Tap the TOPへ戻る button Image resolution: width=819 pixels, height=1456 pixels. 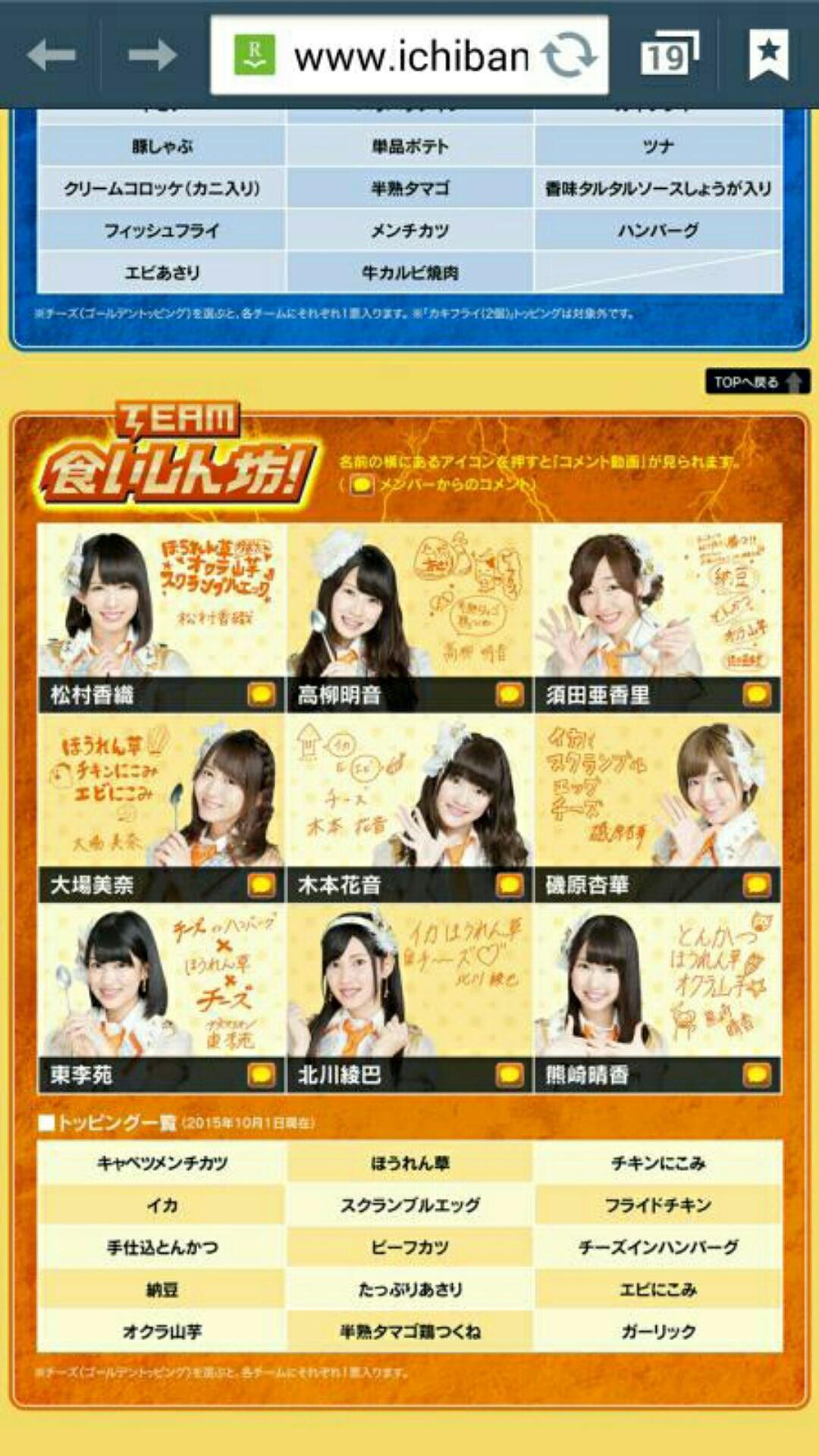pyautogui.click(x=757, y=381)
